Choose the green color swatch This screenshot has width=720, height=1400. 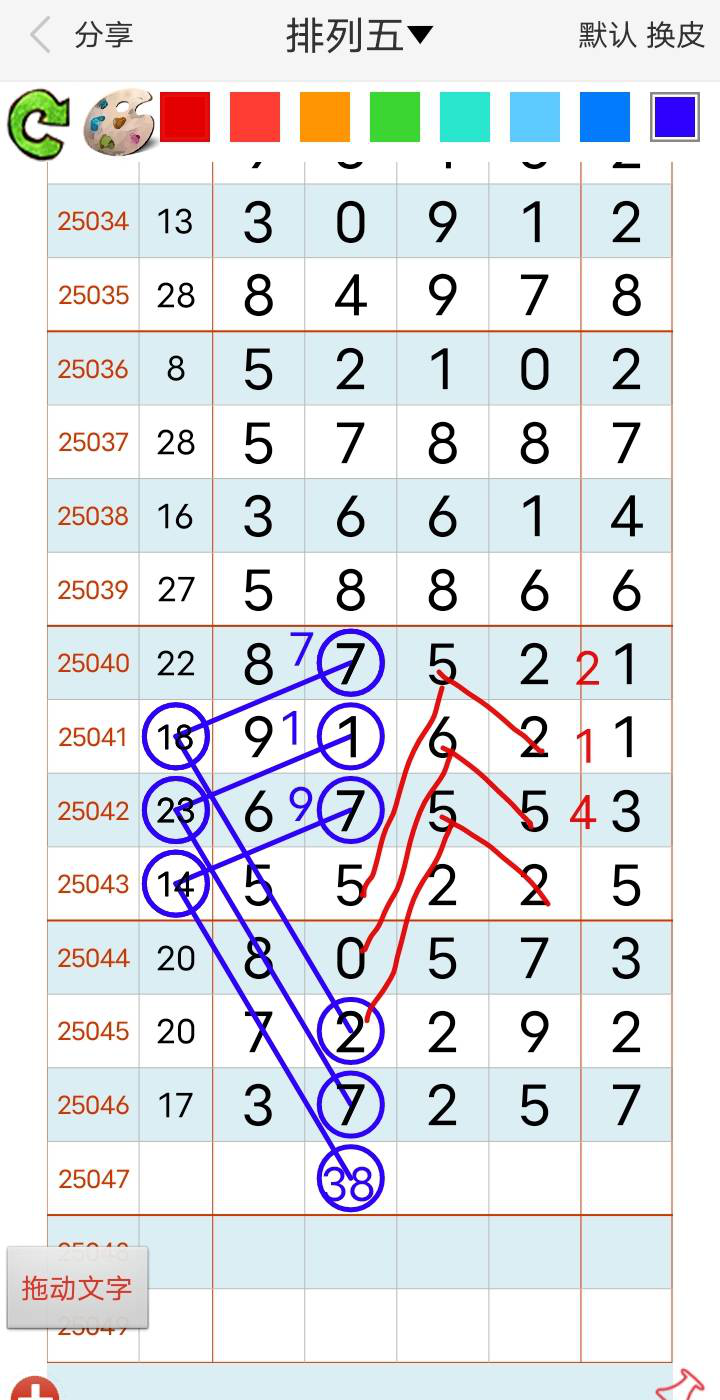pos(395,117)
